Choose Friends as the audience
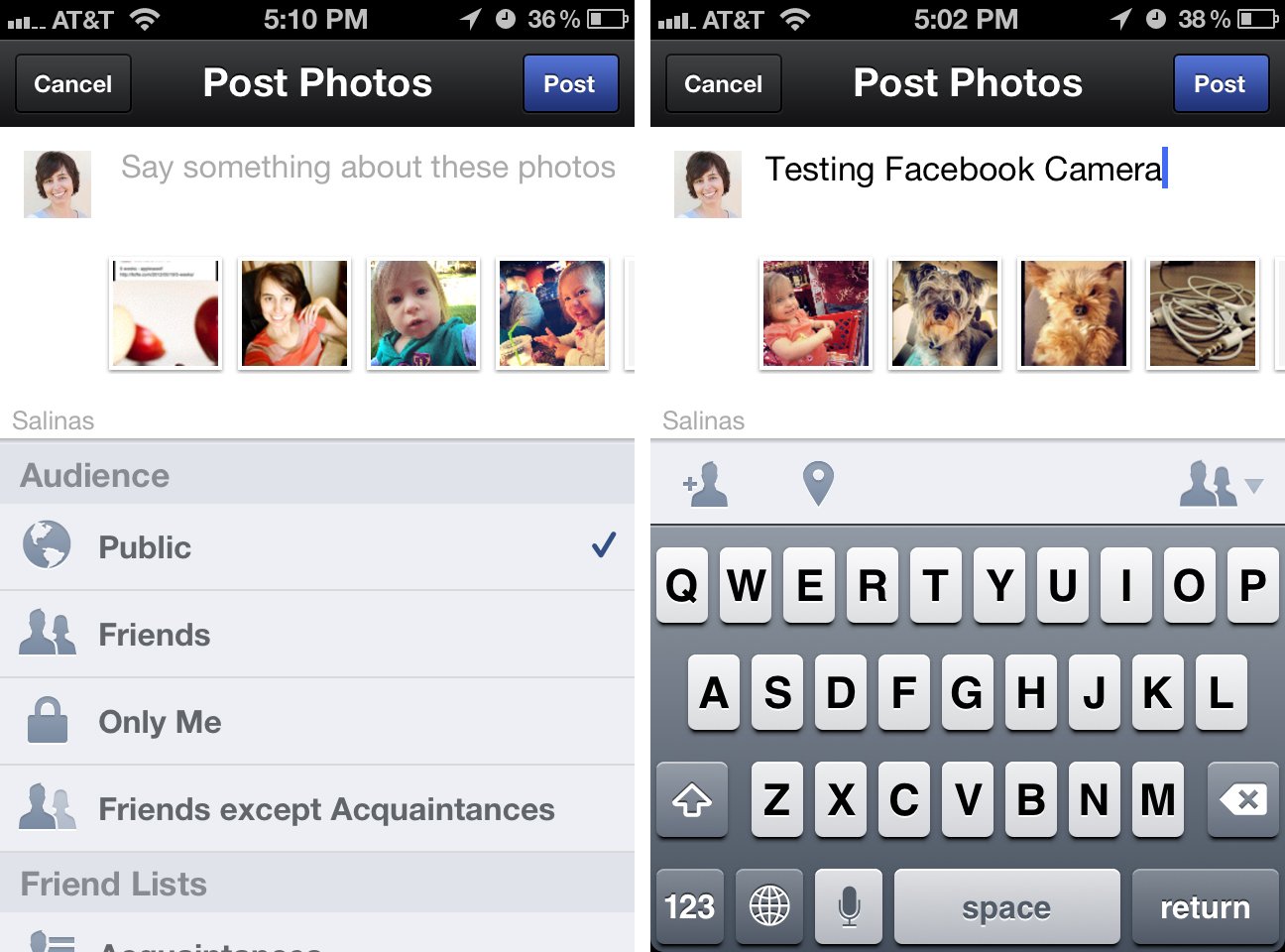 click(x=317, y=635)
